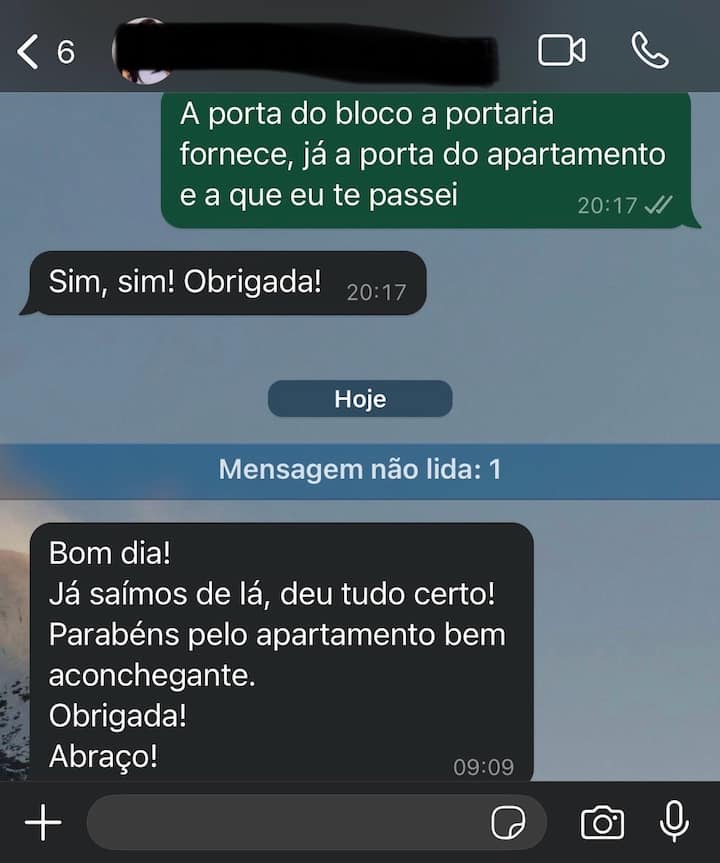Screen dimensions: 720x863
Task: Start a voice call
Action: 650,51
